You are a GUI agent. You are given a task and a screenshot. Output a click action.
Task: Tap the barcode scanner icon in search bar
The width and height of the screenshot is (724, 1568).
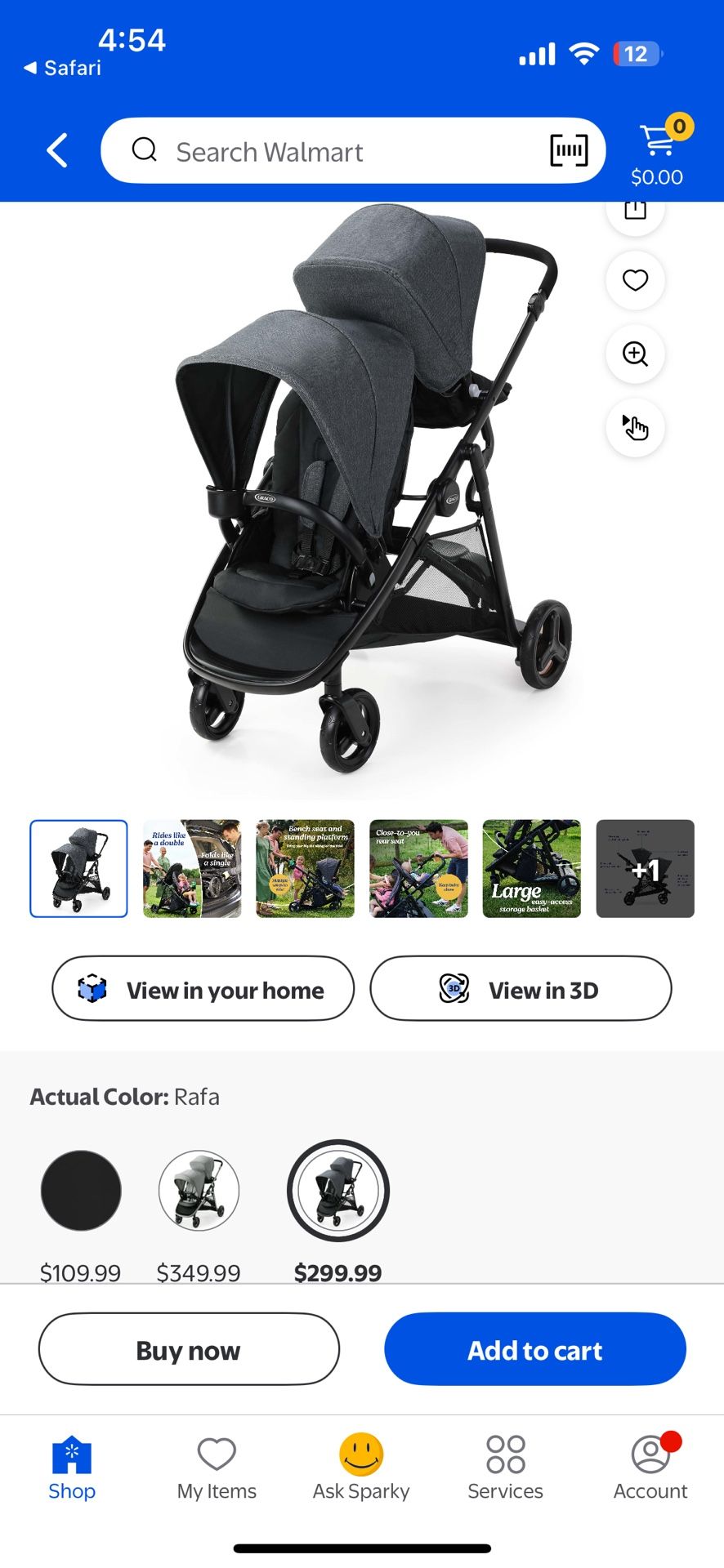[568, 150]
